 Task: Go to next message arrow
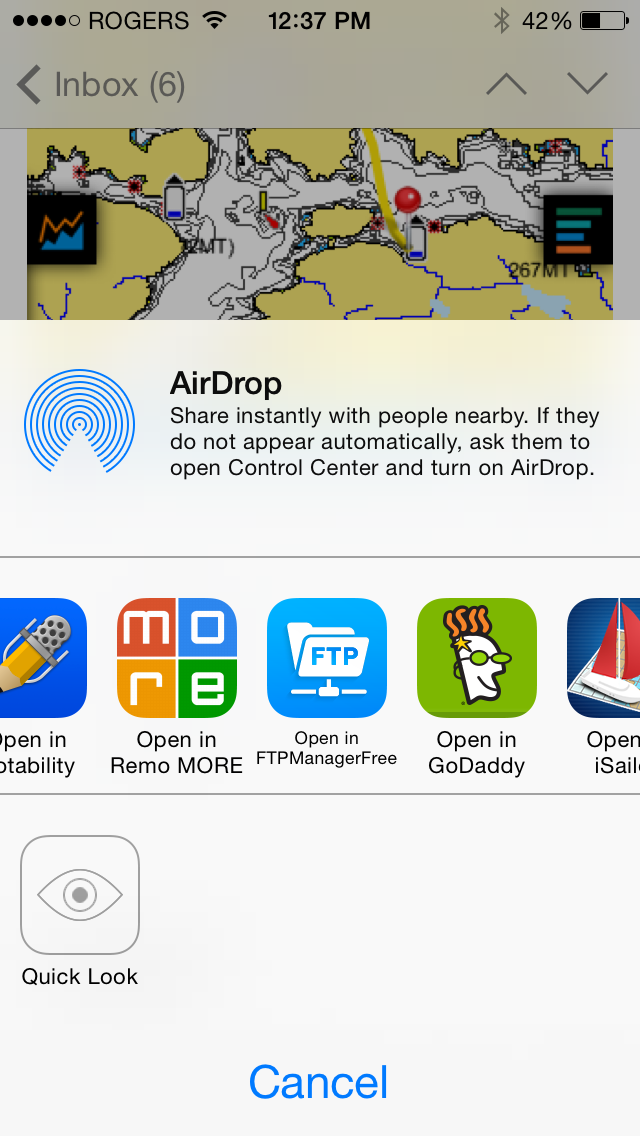(x=587, y=85)
